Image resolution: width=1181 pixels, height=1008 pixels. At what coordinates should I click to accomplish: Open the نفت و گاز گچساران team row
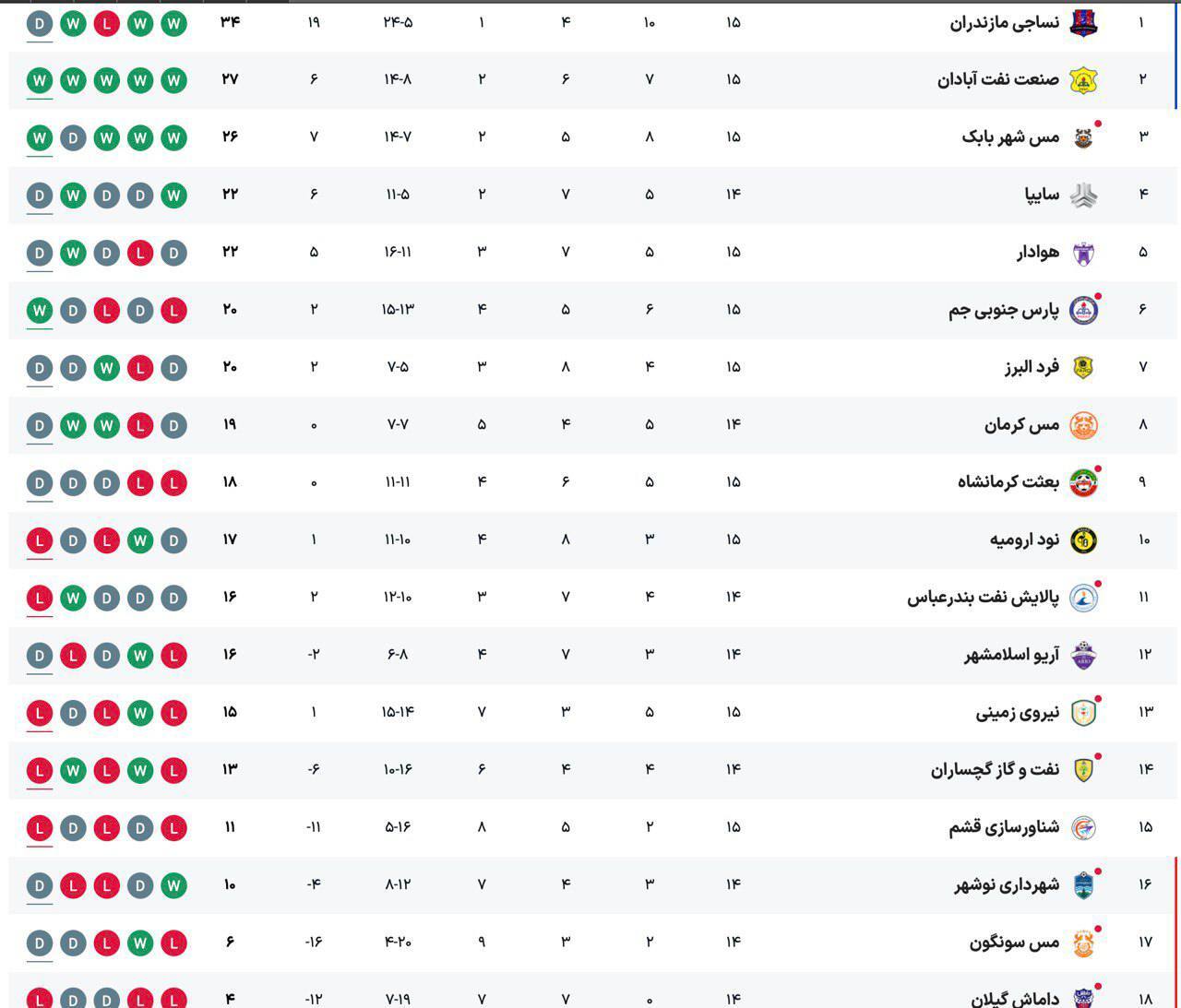click(995, 770)
